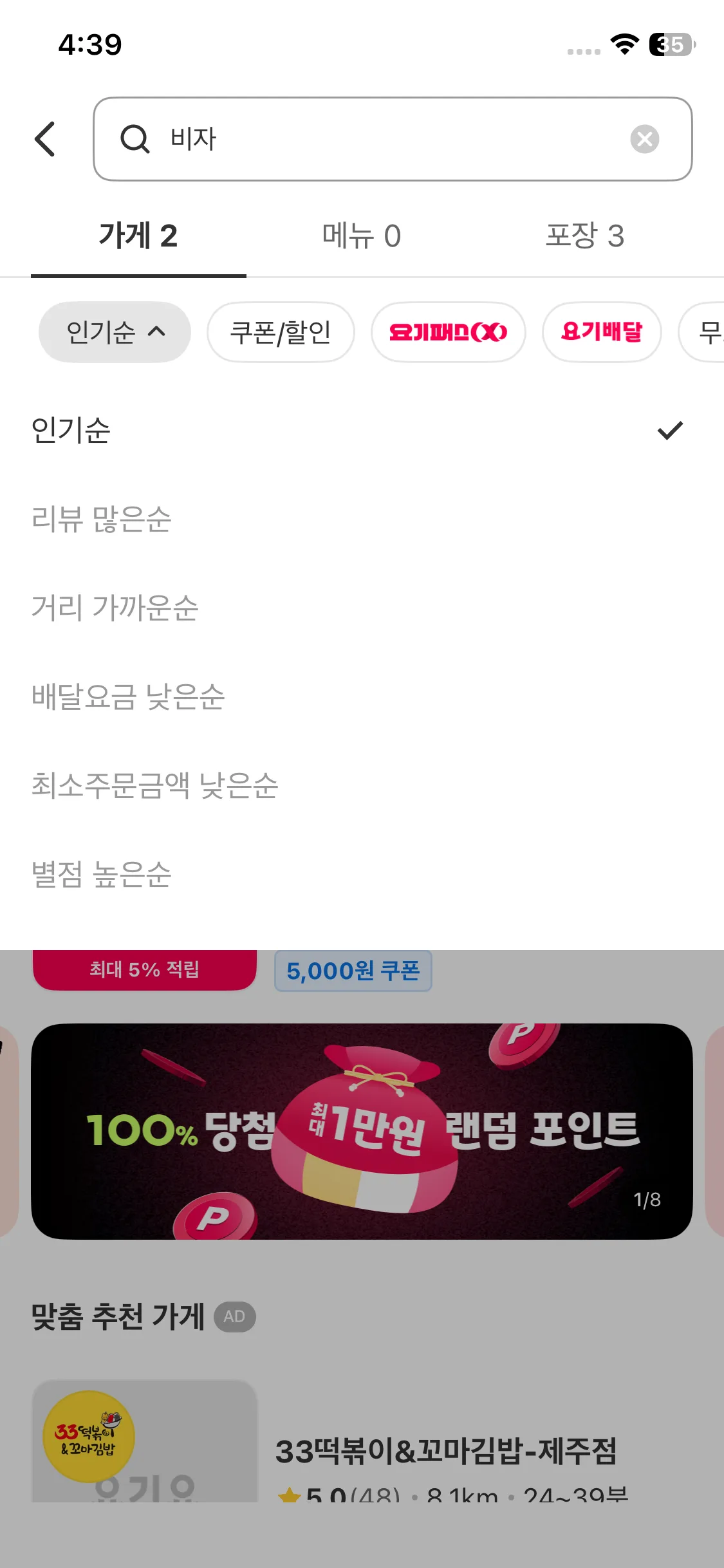The image size is (724, 1568).
Task: Tap the search field containing 비자
Action: click(386, 138)
